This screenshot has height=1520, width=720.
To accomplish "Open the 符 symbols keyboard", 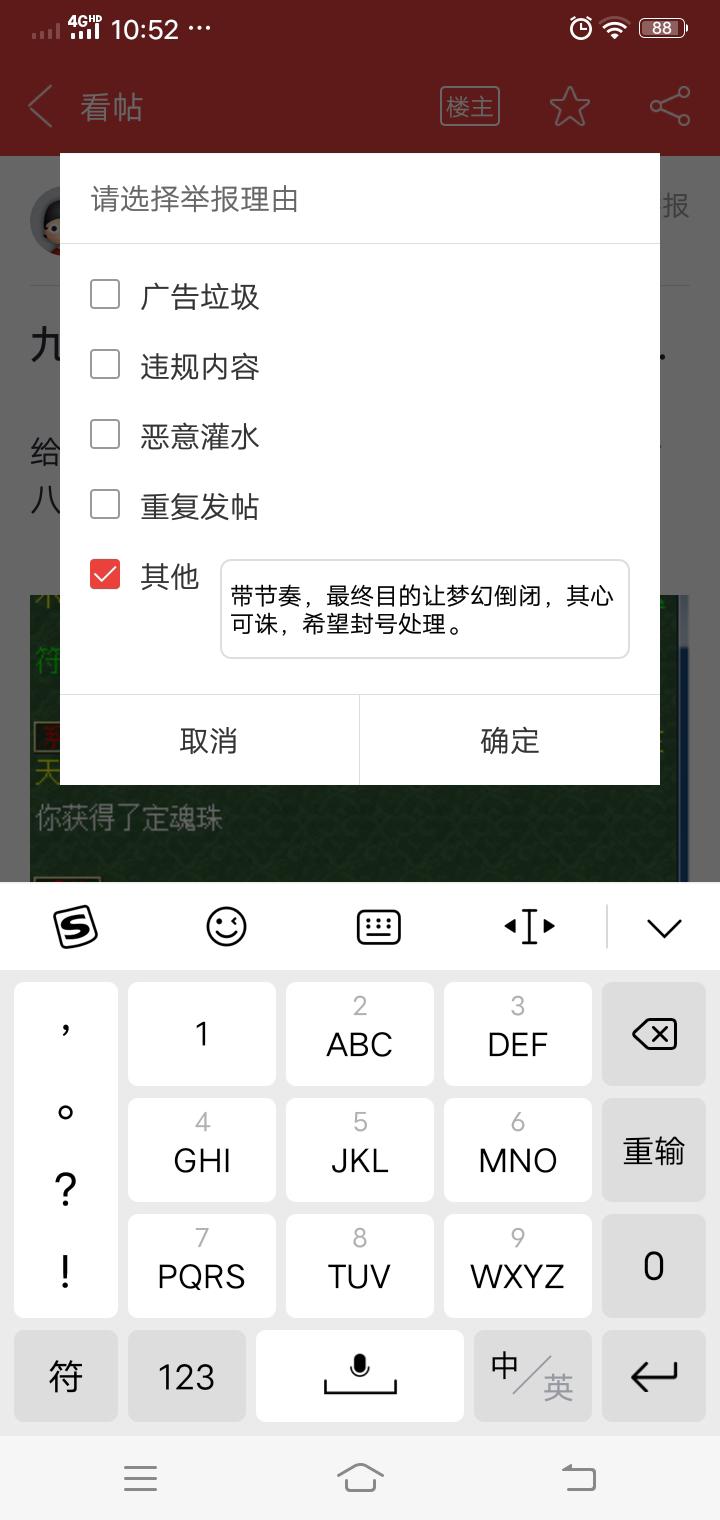I will [x=66, y=1377].
